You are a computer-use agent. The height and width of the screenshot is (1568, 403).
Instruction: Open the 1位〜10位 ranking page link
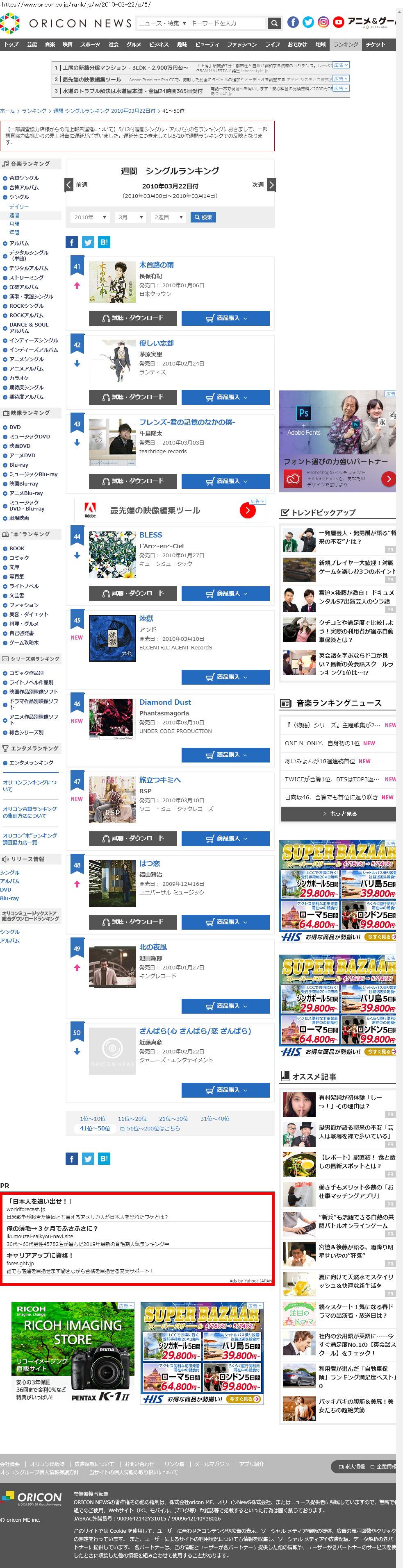(x=93, y=1119)
